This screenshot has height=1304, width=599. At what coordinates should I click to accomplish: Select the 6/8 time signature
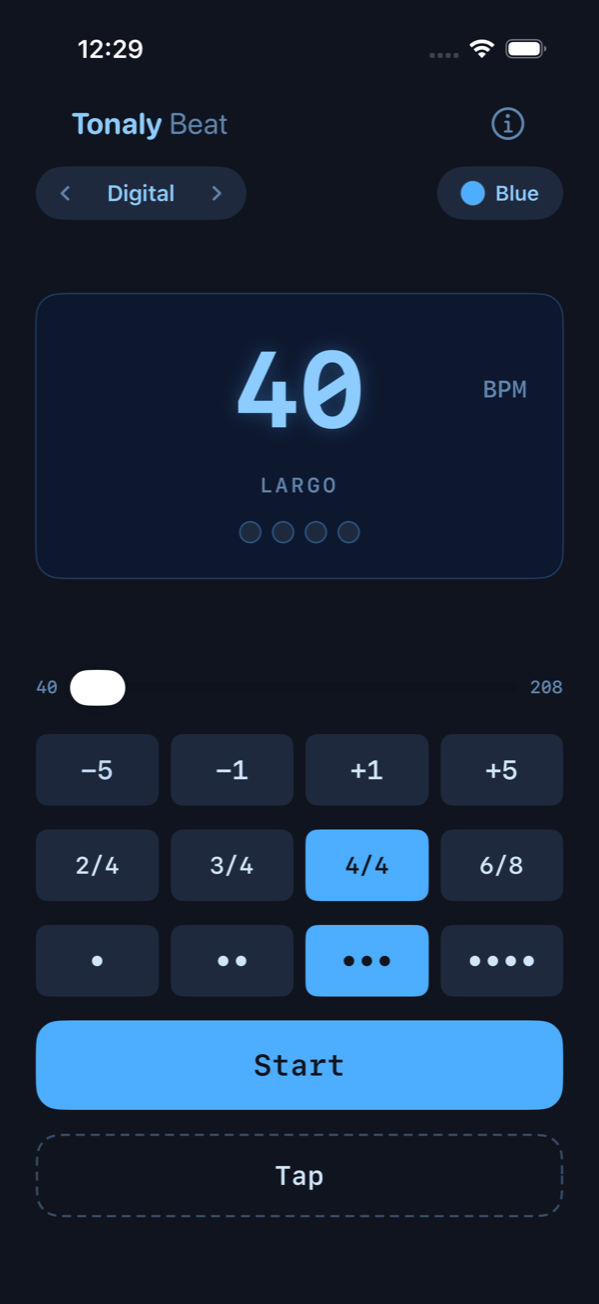pyautogui.click(x=502, y=865)
